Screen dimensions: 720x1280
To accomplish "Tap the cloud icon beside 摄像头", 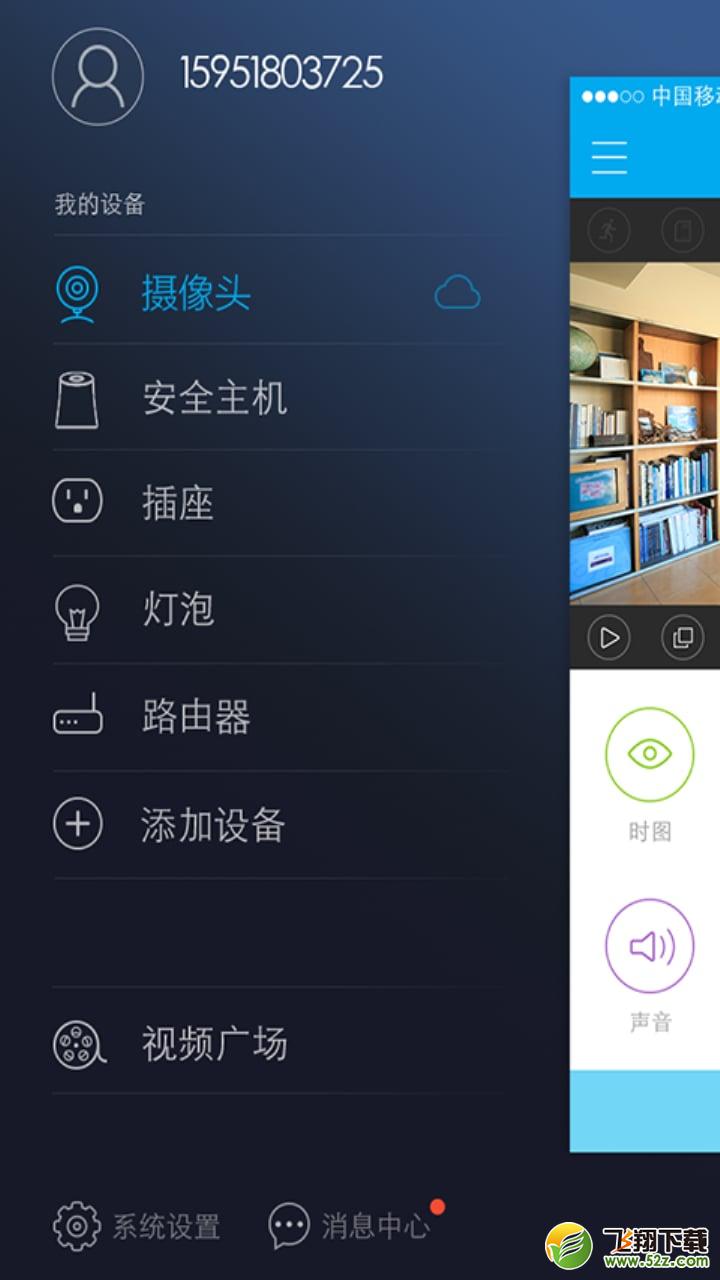I will [457, 293].
